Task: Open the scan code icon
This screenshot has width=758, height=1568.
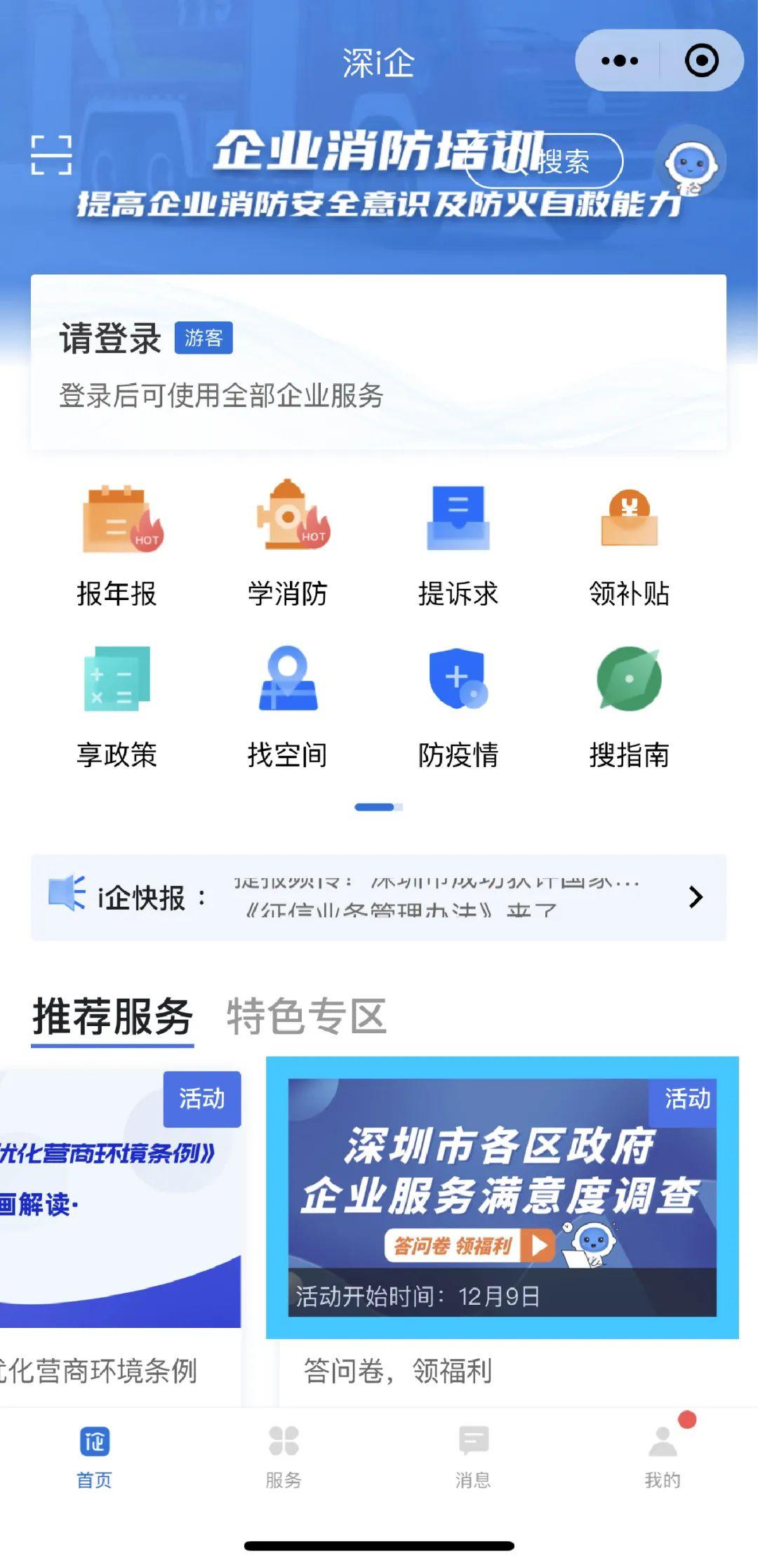Action: 51,154
